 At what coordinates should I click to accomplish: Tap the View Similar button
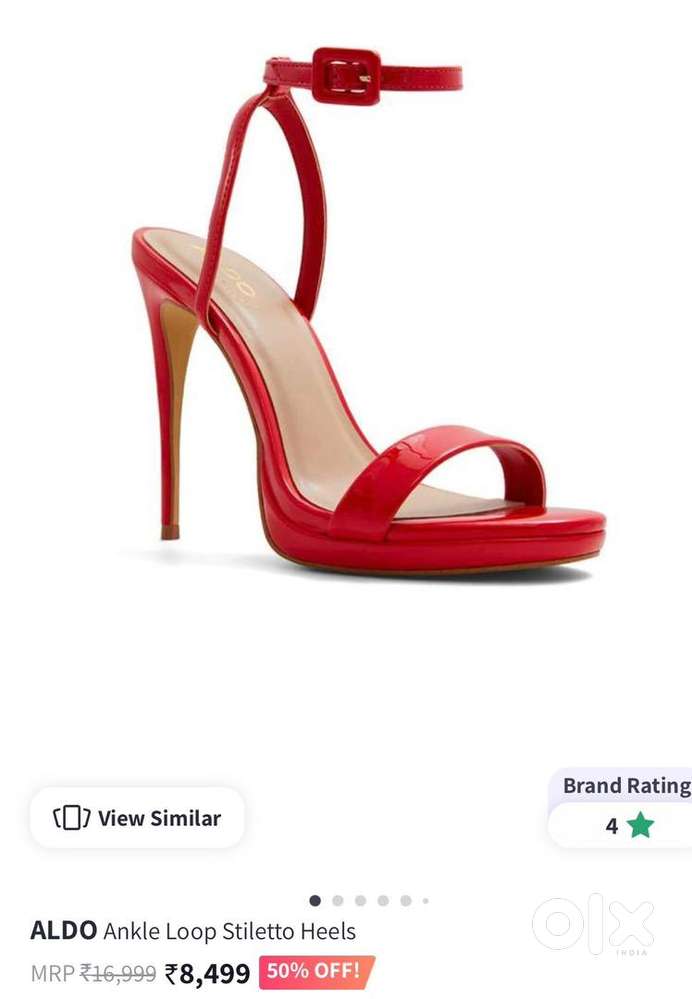point(137,818)
